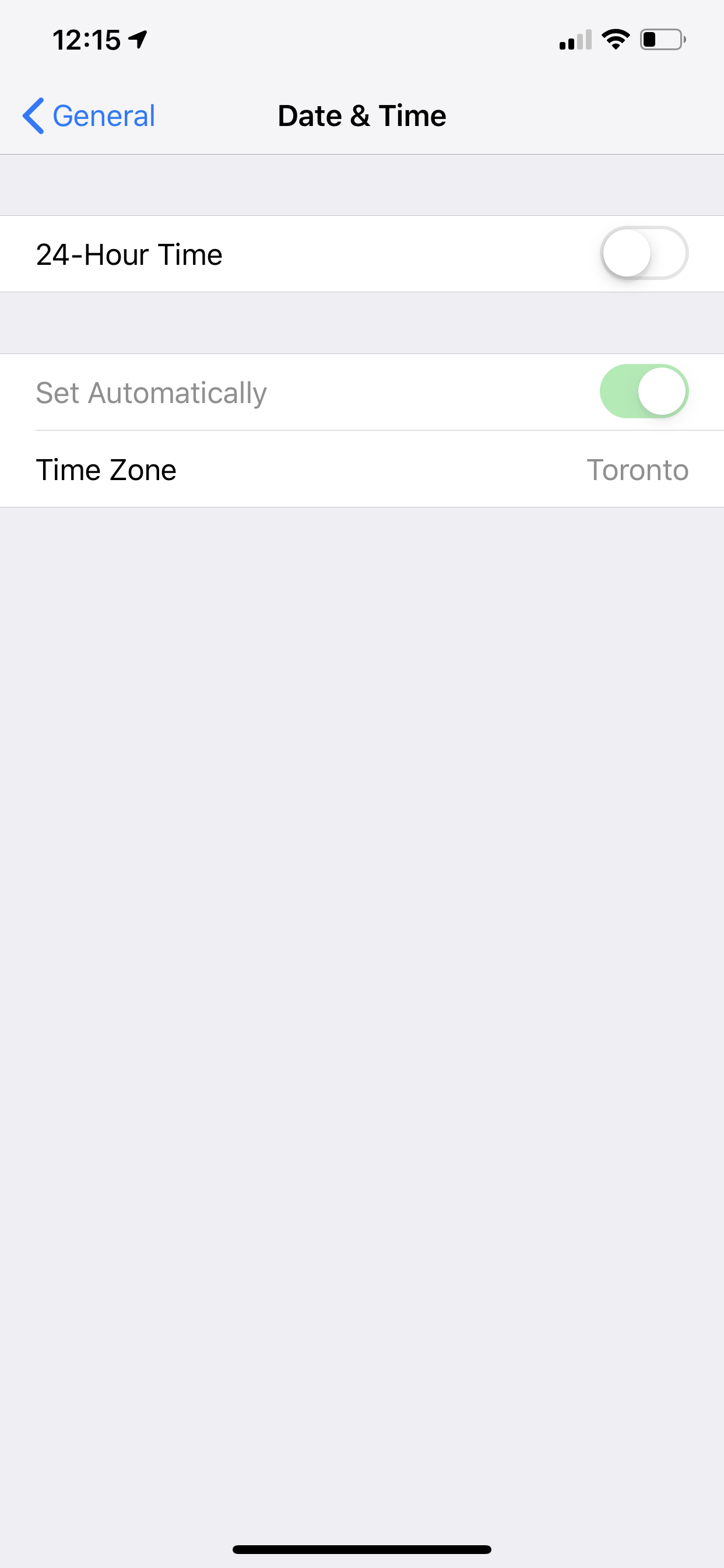Enable the 24-Hour Time switch

point(644,253)
